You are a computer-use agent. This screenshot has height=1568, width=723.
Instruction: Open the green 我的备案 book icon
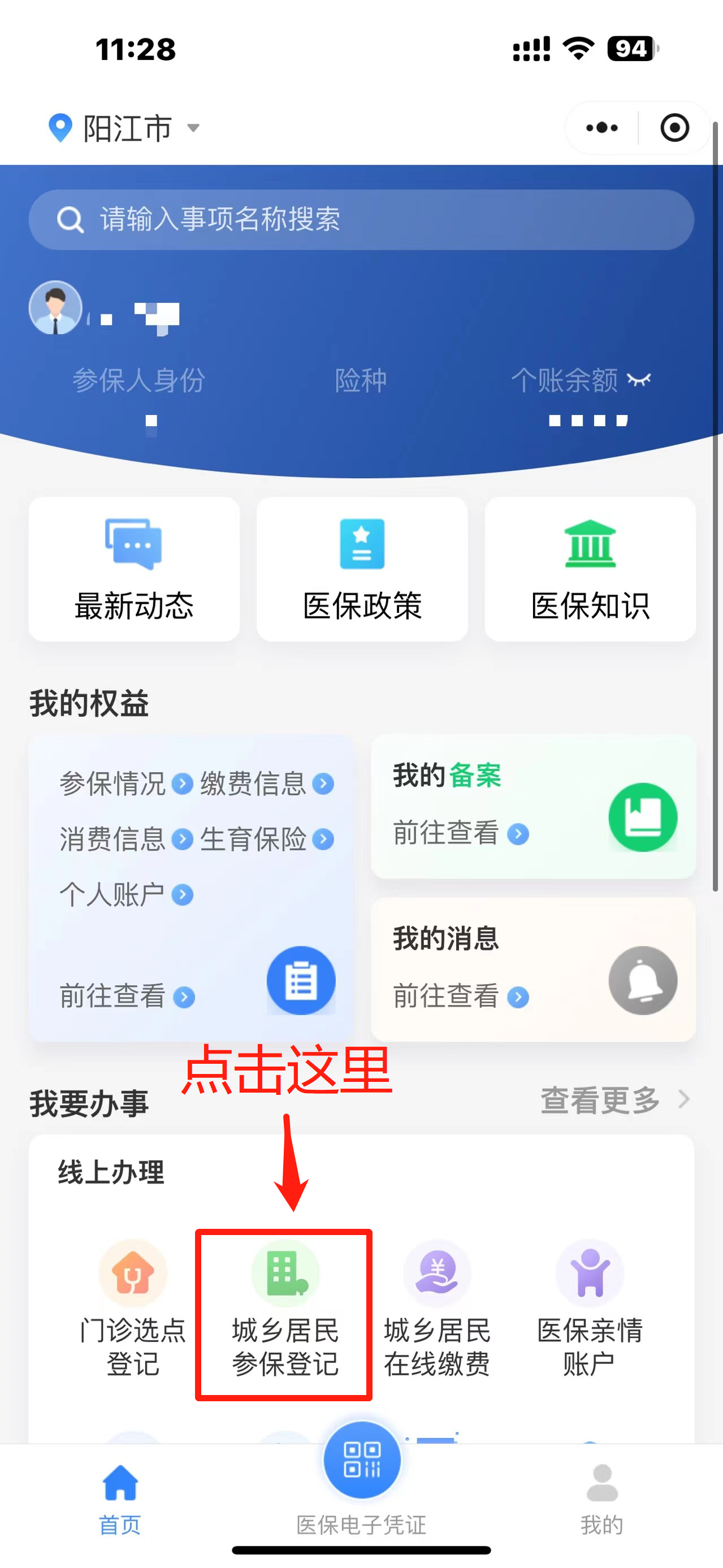[x=644, y=817]
